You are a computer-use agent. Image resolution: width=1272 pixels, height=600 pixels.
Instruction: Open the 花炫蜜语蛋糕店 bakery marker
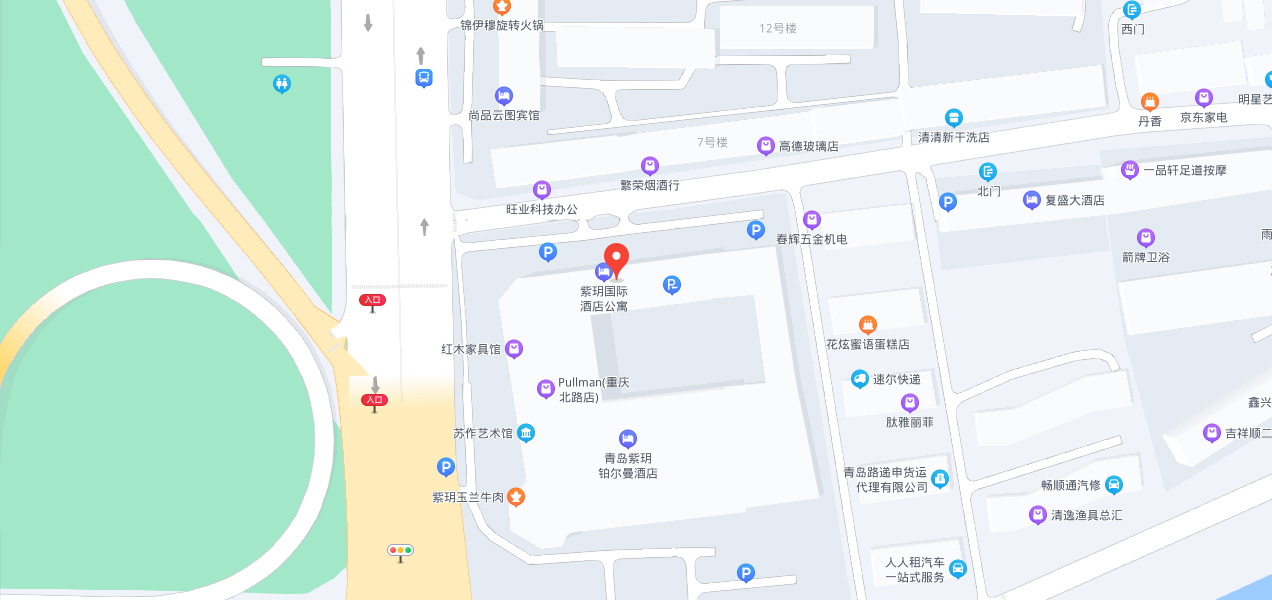(868, 325)
